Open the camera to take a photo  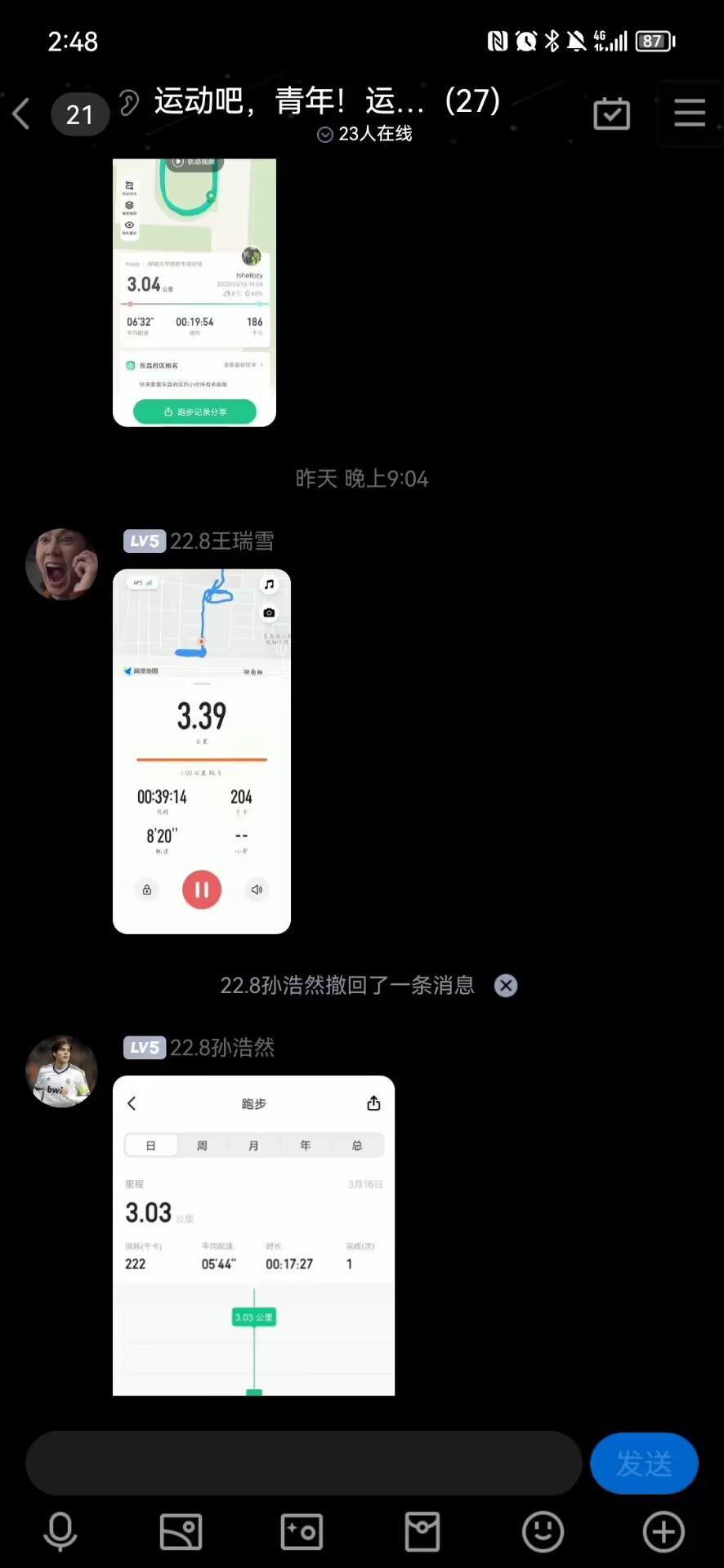[x=302, y=1531]
